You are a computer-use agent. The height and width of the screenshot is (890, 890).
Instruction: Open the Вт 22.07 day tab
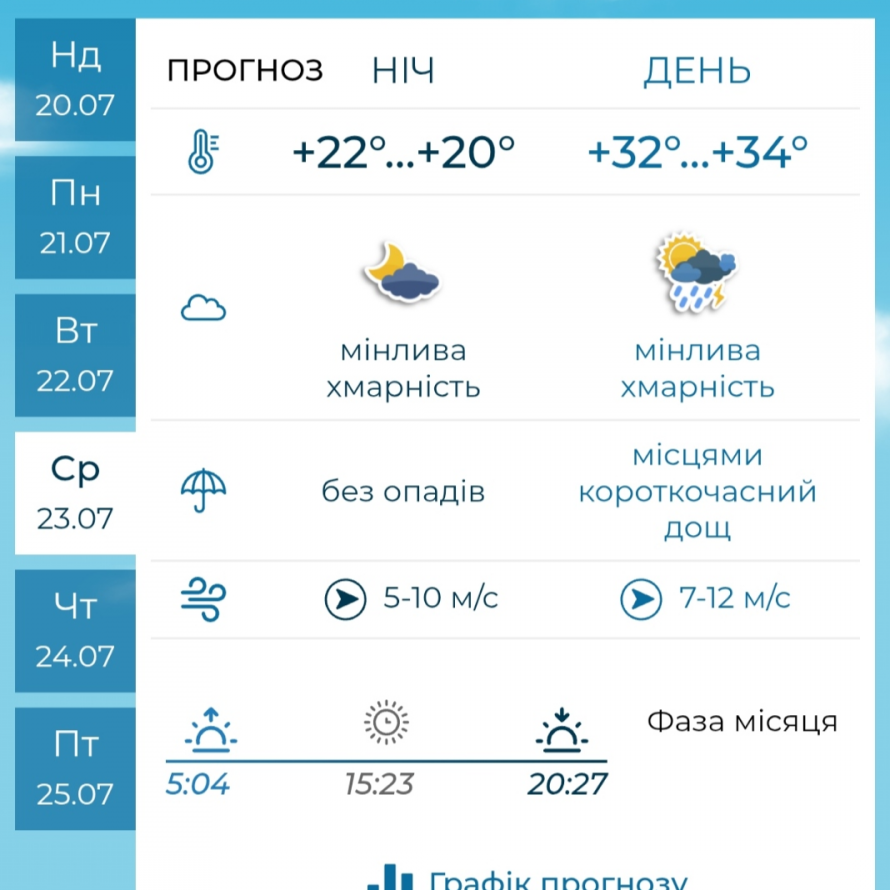pos(75,356)
